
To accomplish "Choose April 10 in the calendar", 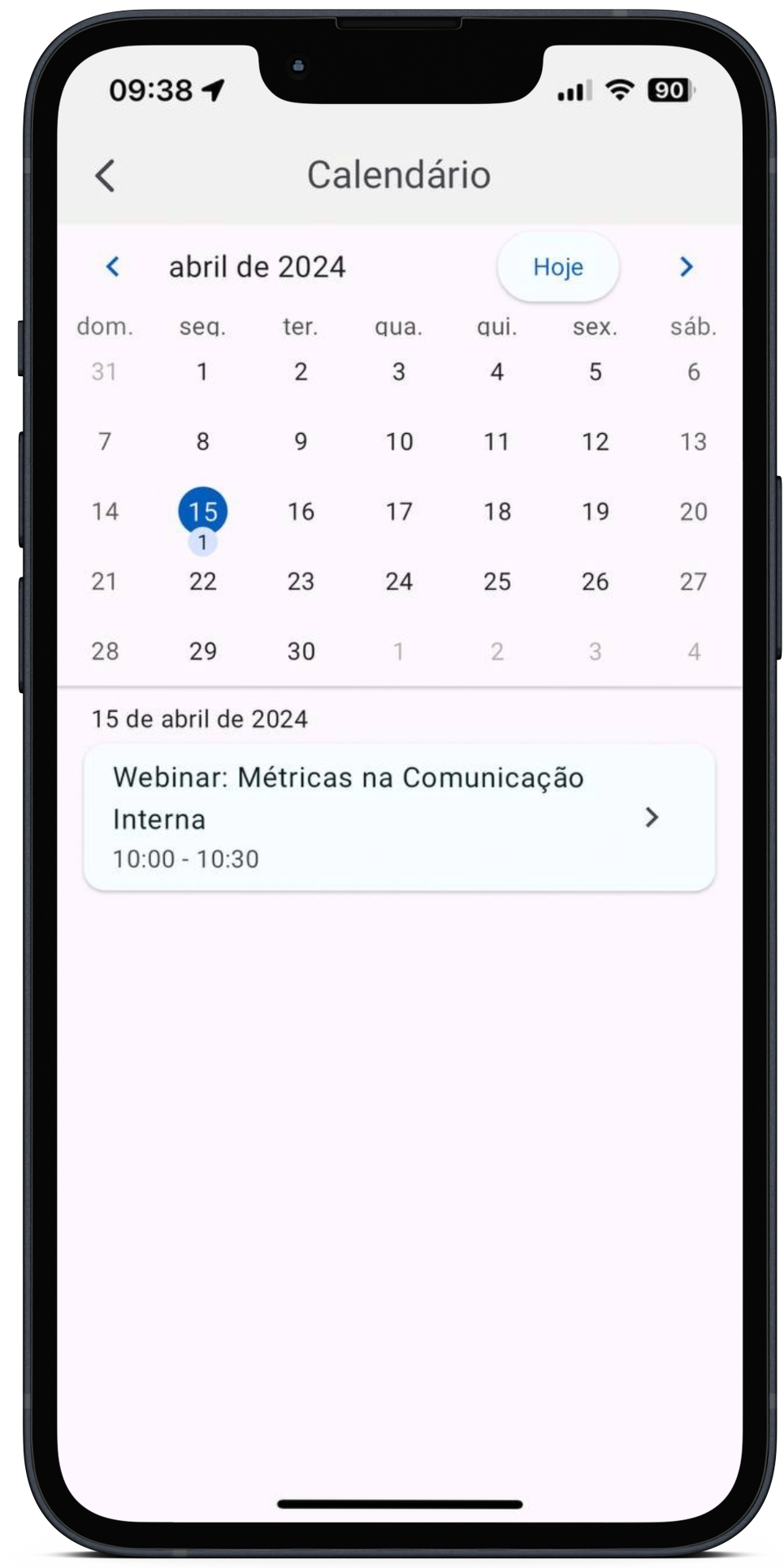I will (399, 441).
